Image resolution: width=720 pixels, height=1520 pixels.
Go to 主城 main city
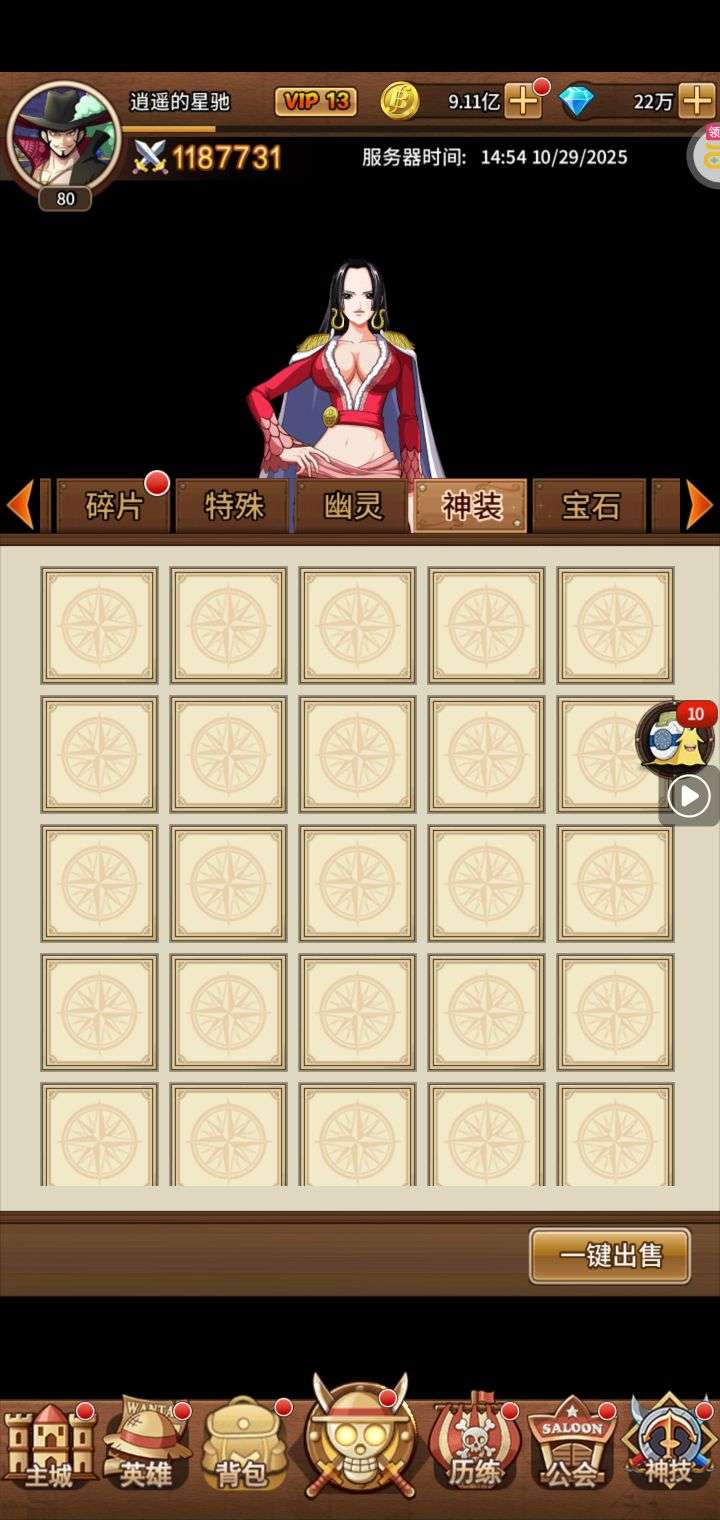click(x=48, y=1446)
